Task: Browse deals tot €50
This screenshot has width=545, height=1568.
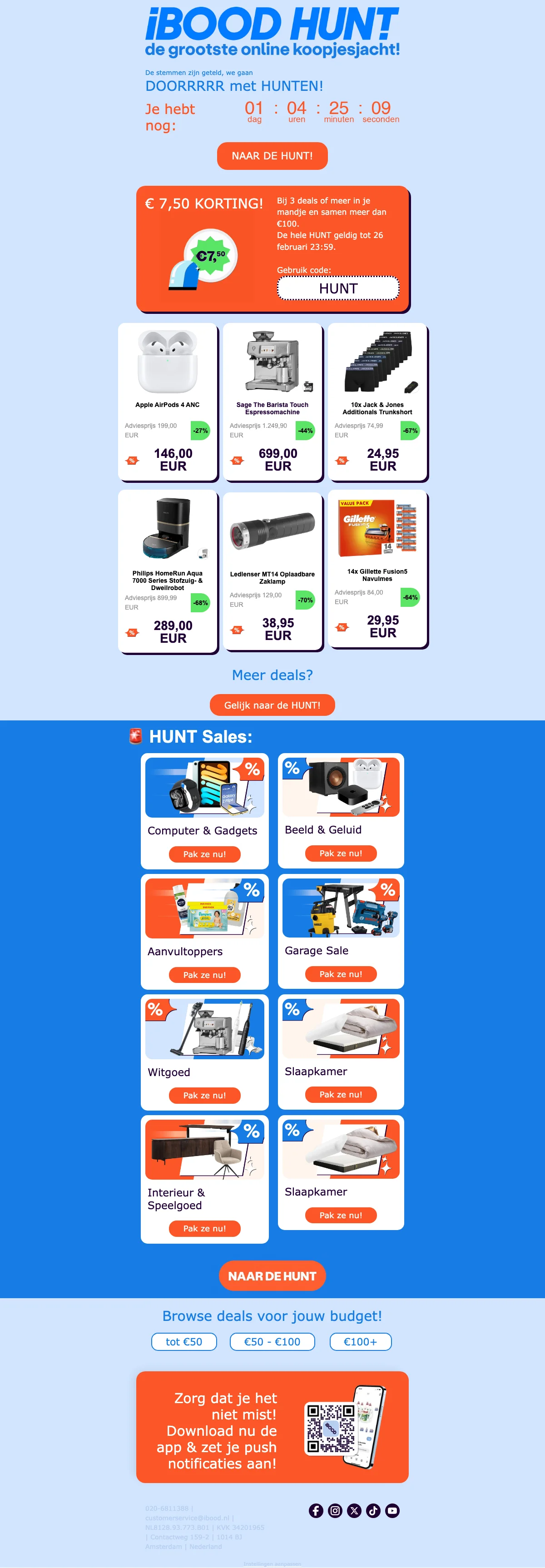Action: (184, 1341)
